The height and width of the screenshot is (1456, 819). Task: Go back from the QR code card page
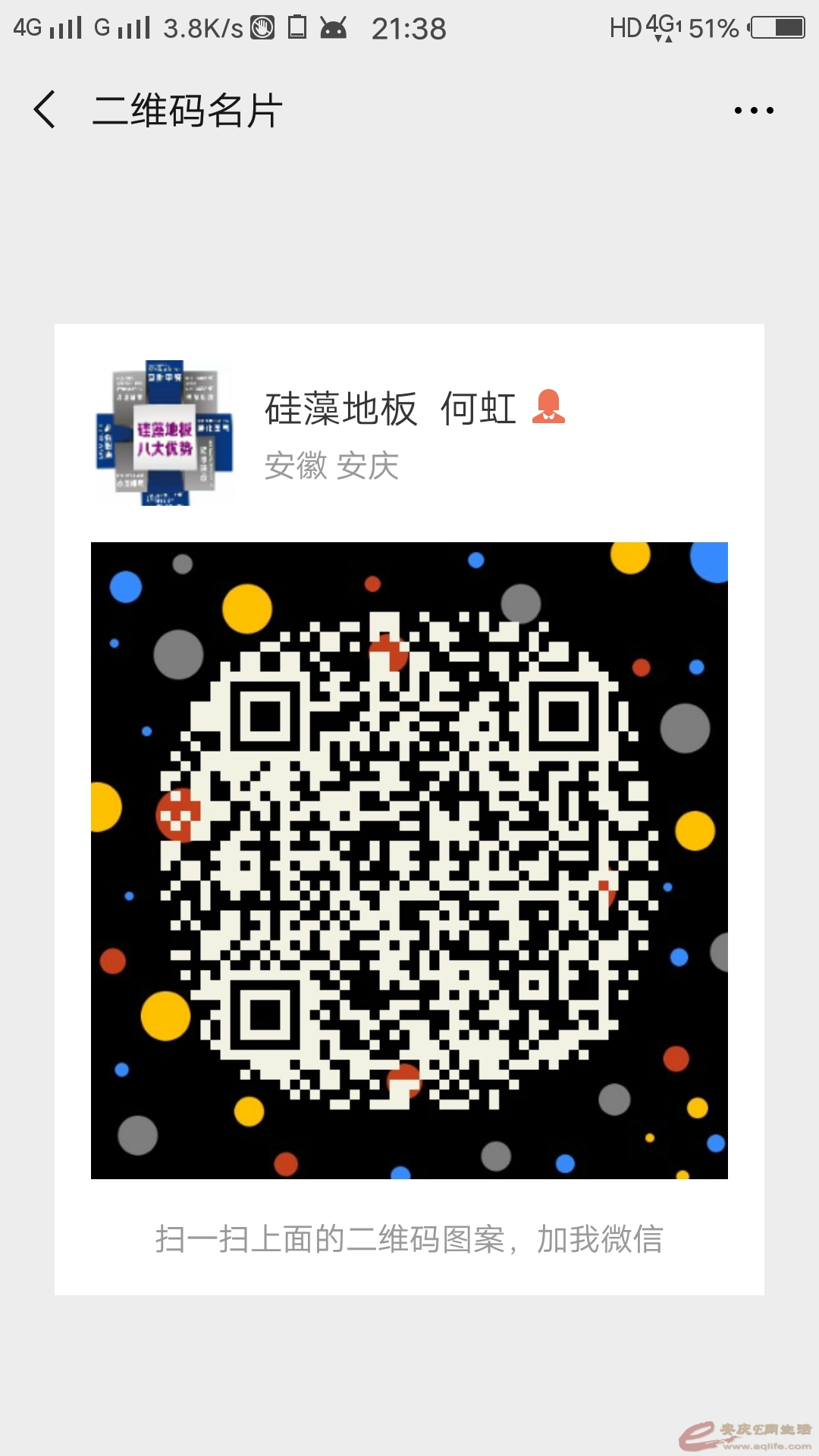tap(45, 110)
